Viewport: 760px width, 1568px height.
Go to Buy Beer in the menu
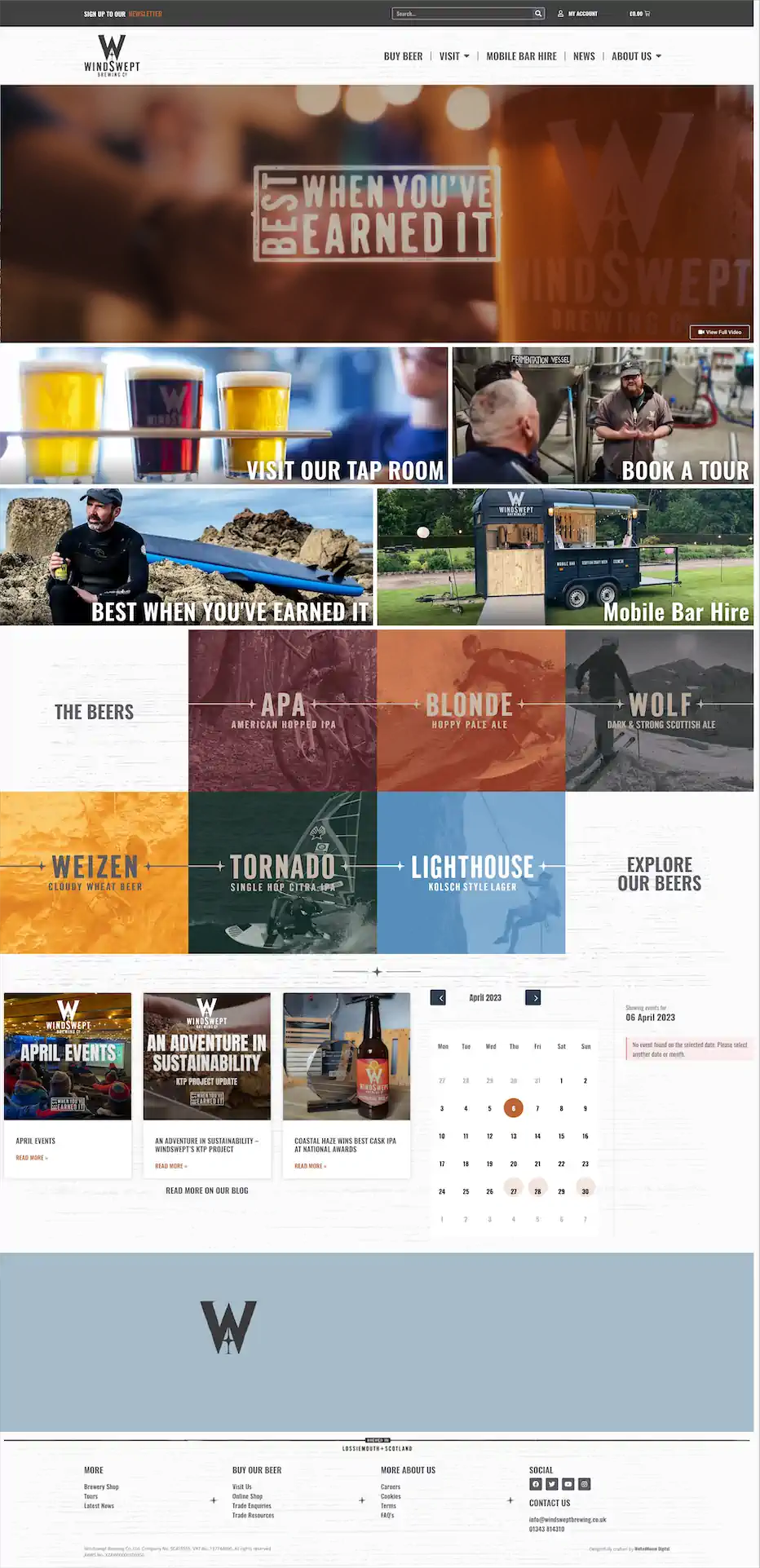tap(403, 56)
